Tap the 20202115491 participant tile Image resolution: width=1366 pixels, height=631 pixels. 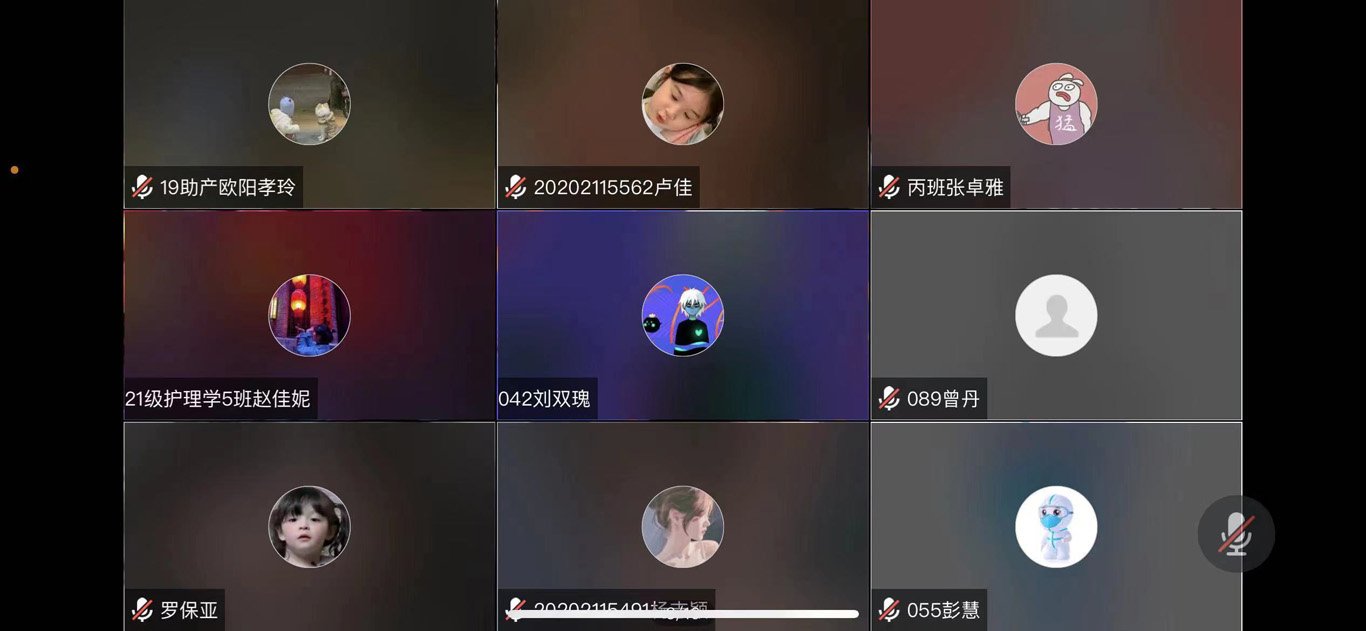coord(683,526)
